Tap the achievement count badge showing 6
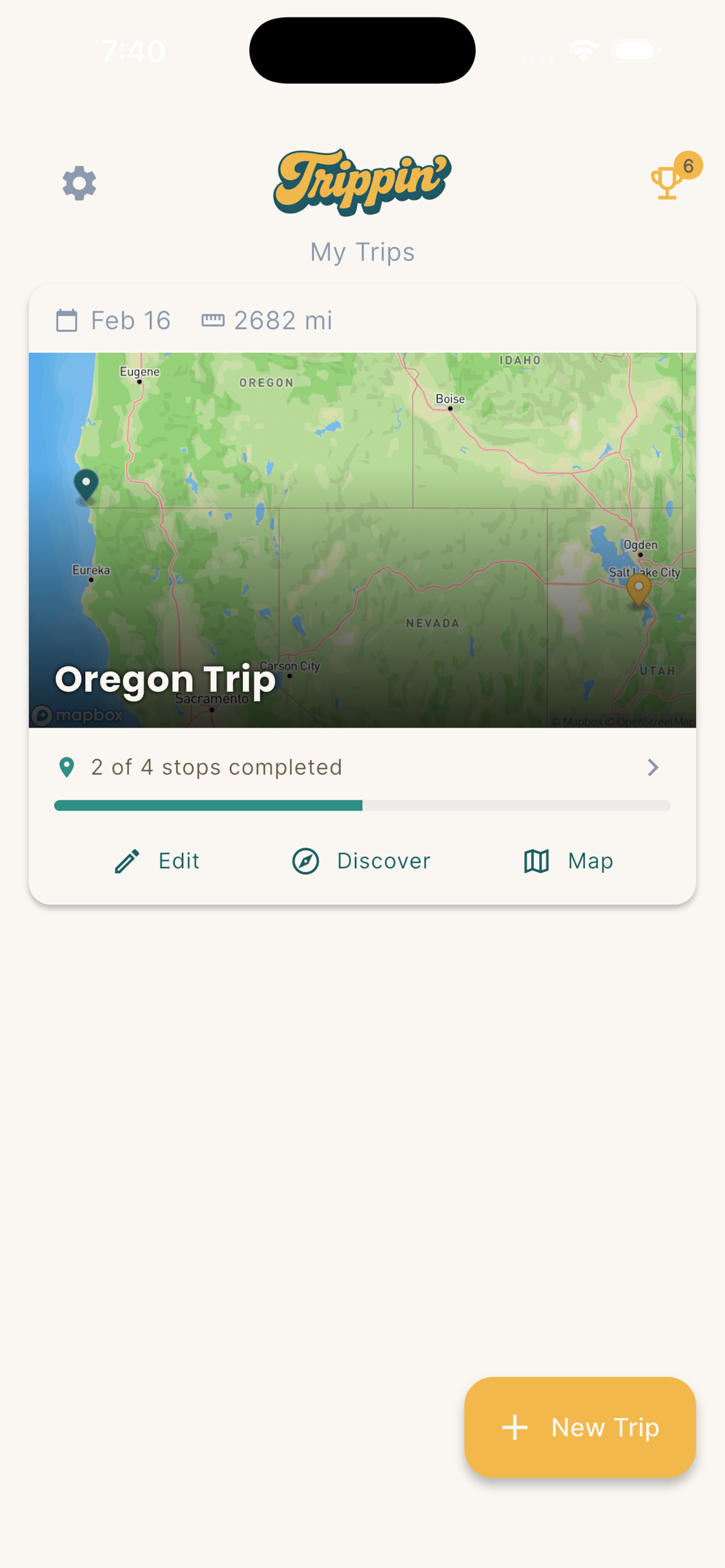 [x=688, y=164]
